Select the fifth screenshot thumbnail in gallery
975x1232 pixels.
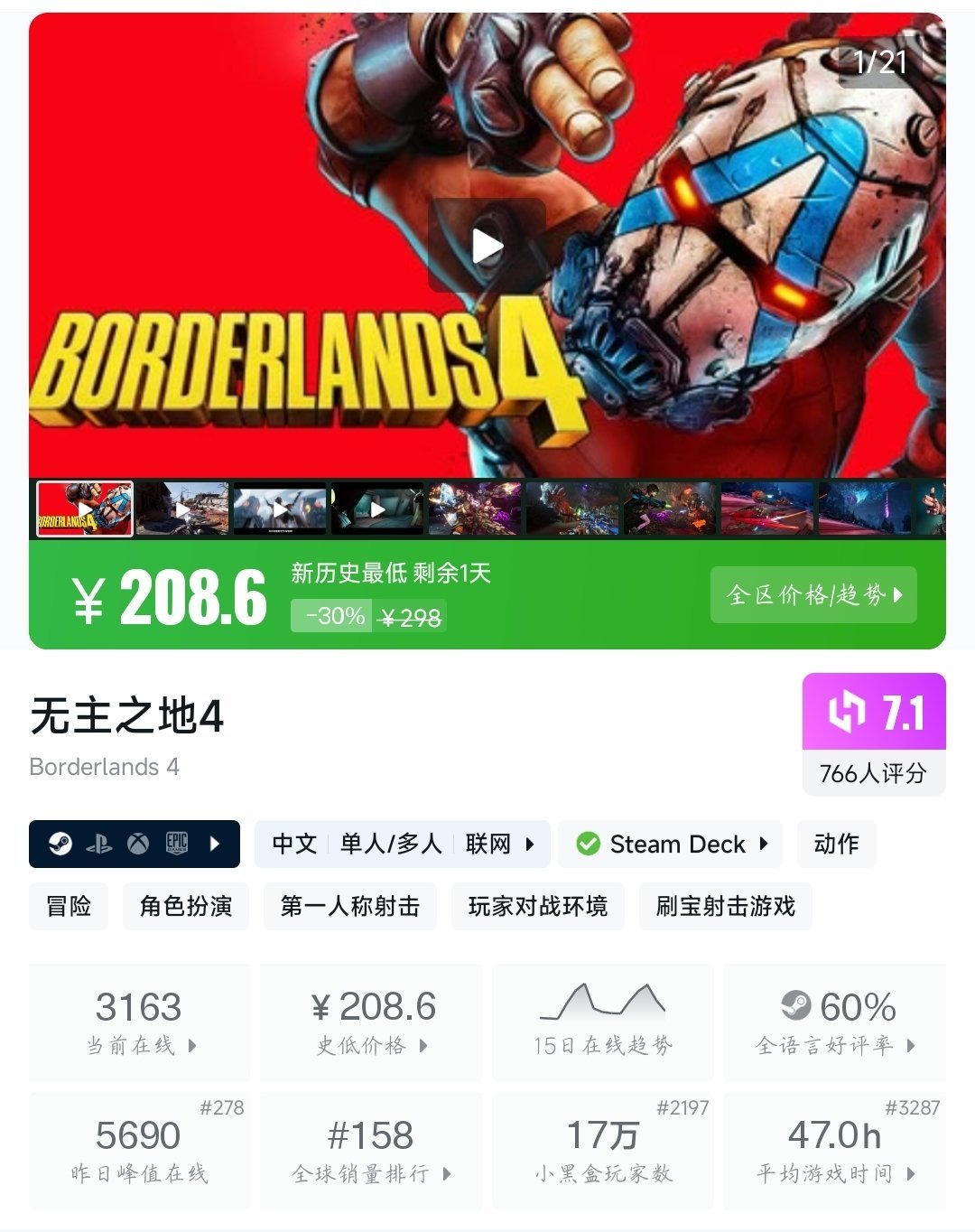click(x=475, y=509)
